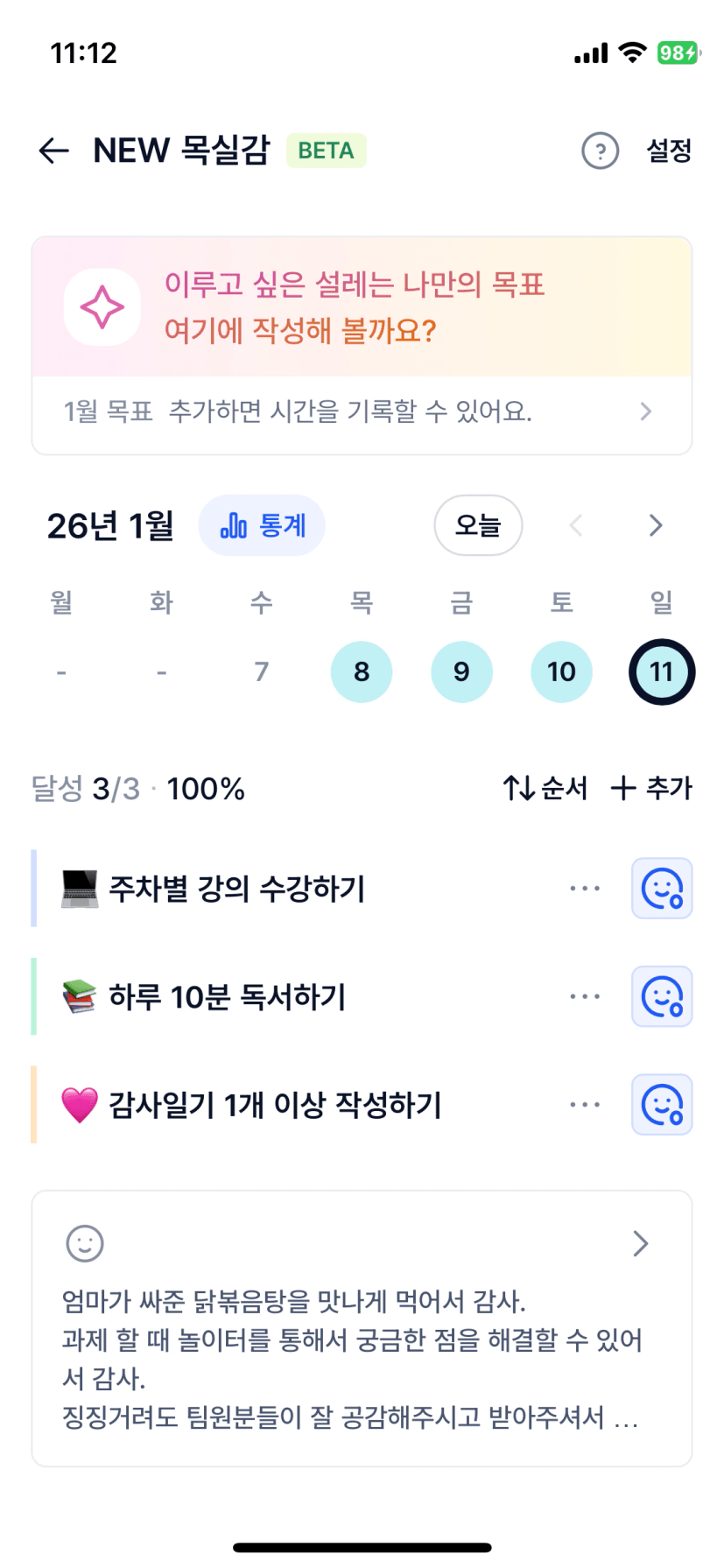The width and height of the screenshot is (724, 1568).
Task: Change goal order with 순서
Action: click(x=545, y=788)
